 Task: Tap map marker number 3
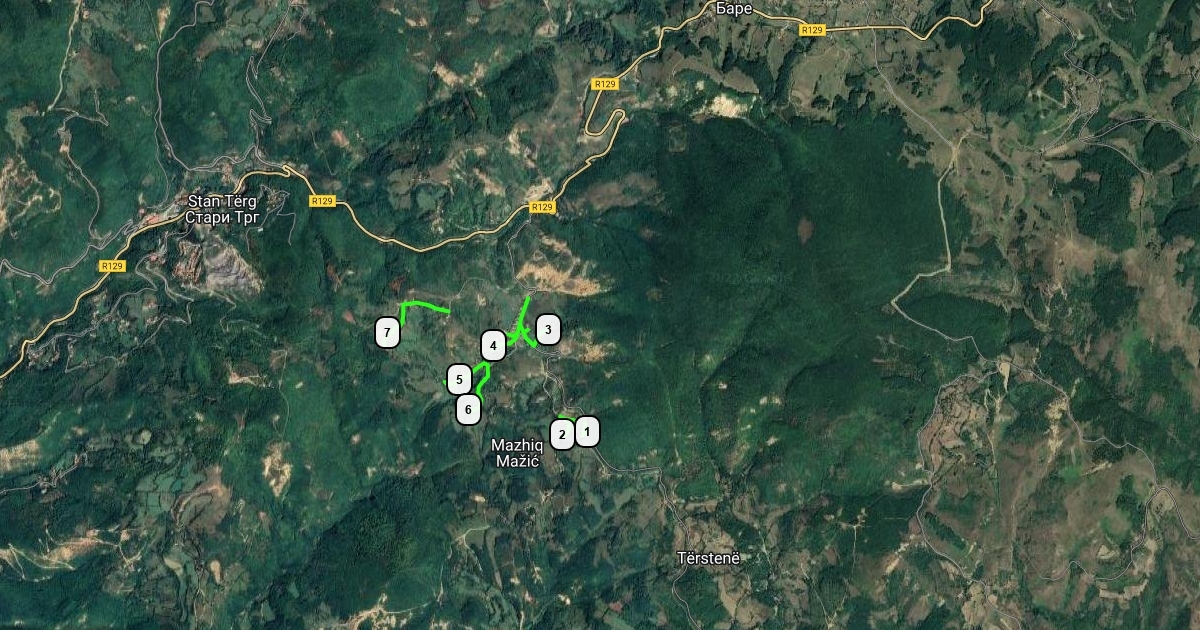coord(547,330)
